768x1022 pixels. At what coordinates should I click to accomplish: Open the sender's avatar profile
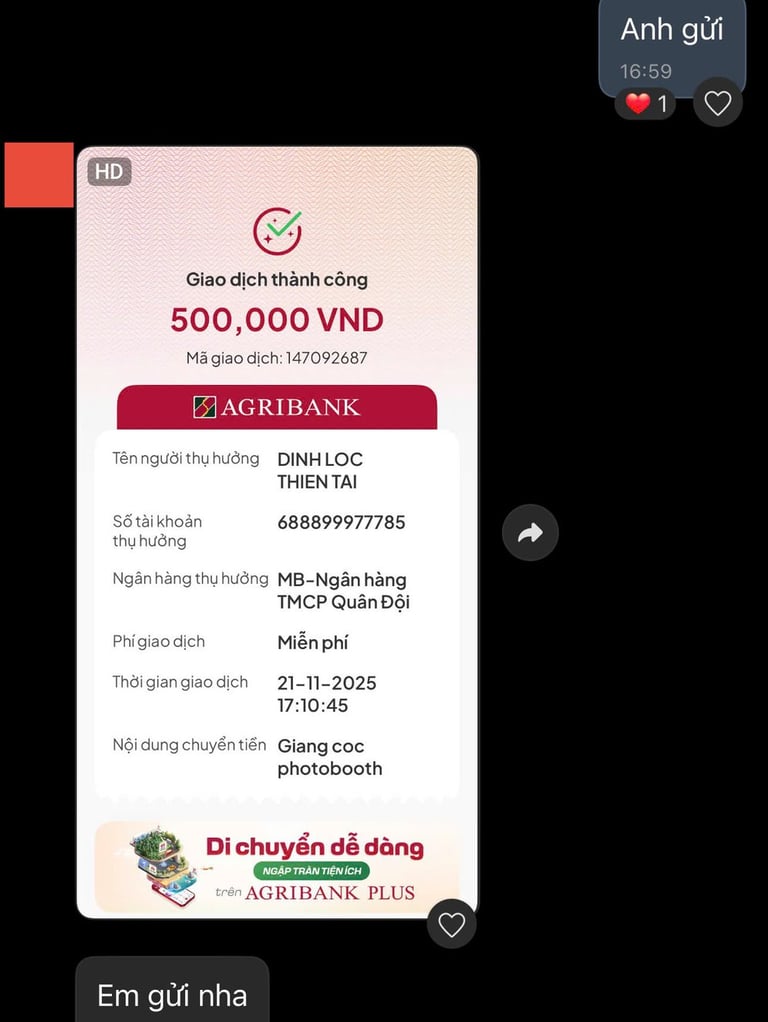[x=39, y=175]
